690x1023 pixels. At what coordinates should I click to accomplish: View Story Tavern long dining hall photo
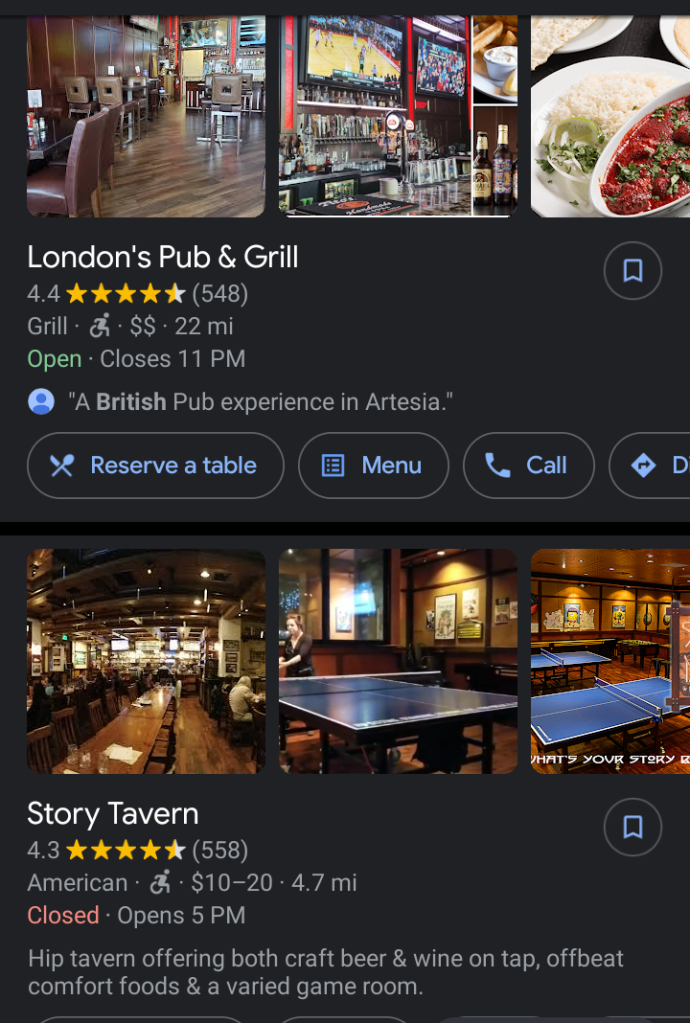(x=146, y=661)
